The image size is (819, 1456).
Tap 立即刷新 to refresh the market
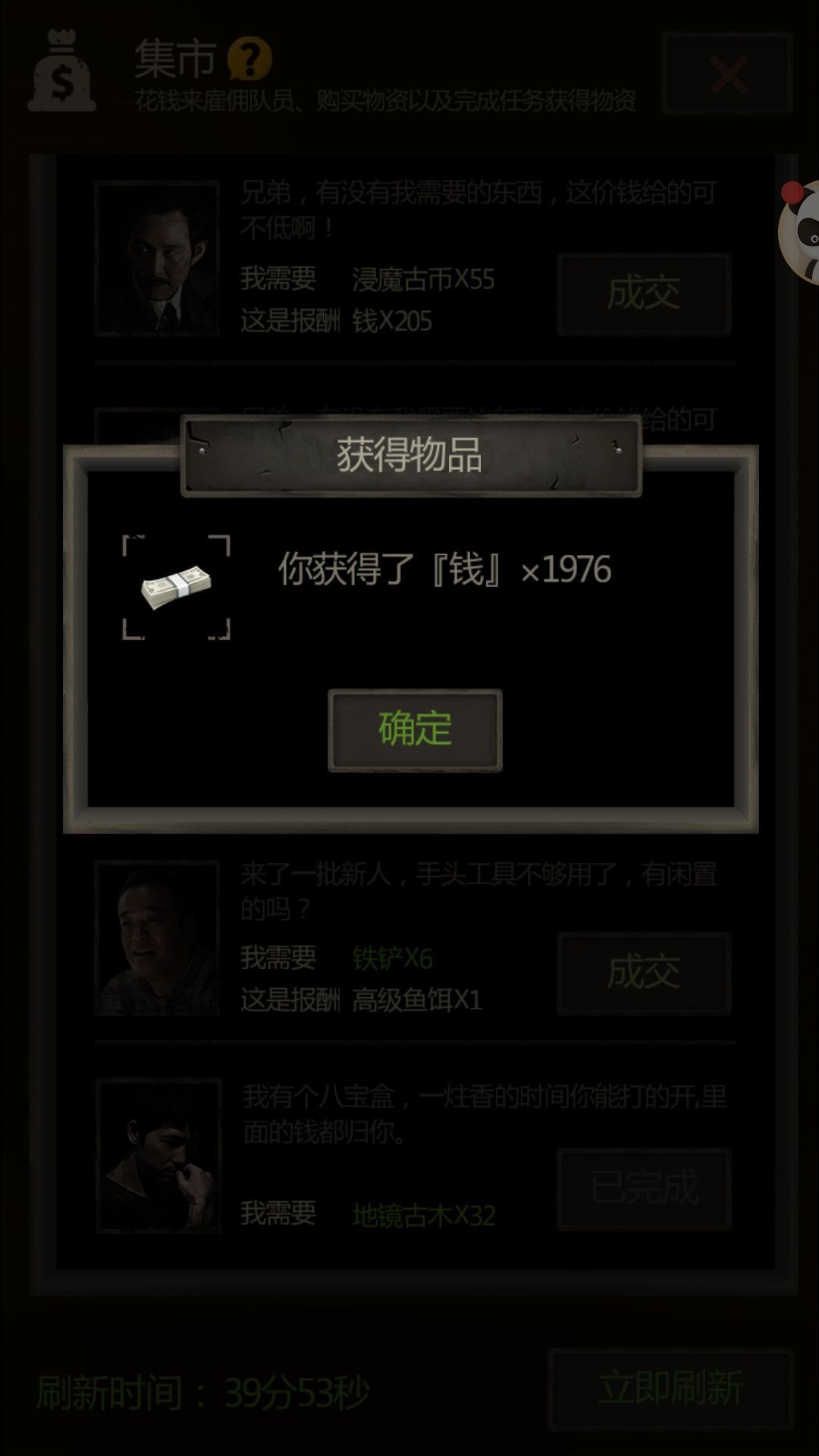670,1388
